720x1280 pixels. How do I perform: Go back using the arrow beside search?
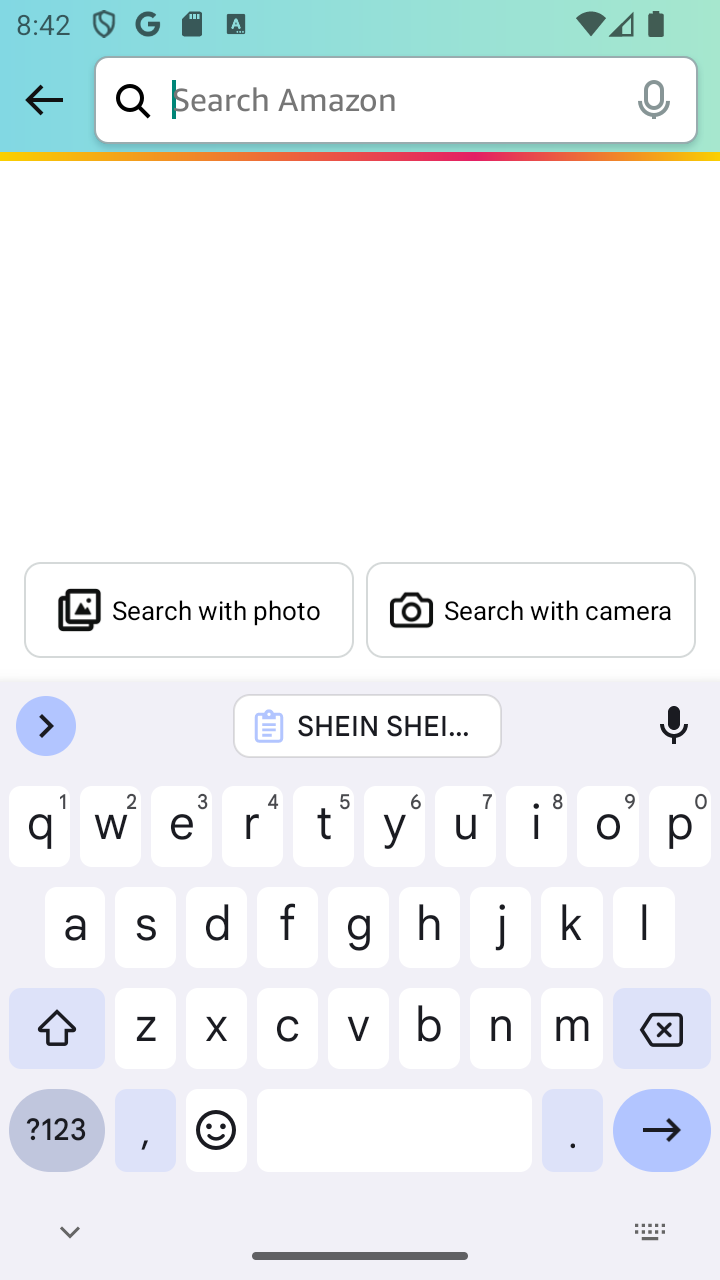tap(44, 100)
